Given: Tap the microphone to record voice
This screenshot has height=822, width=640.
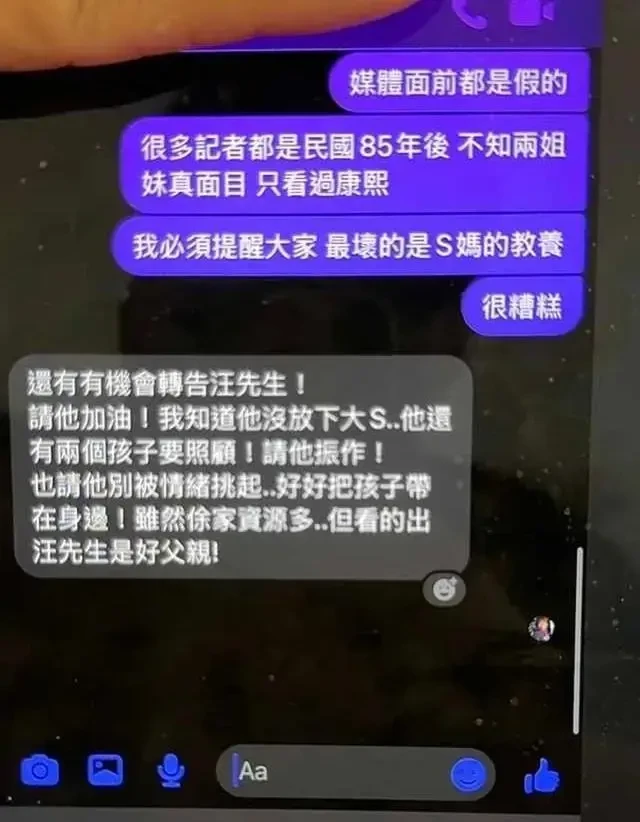Looking at the screenshot, I should pos(171,770).
